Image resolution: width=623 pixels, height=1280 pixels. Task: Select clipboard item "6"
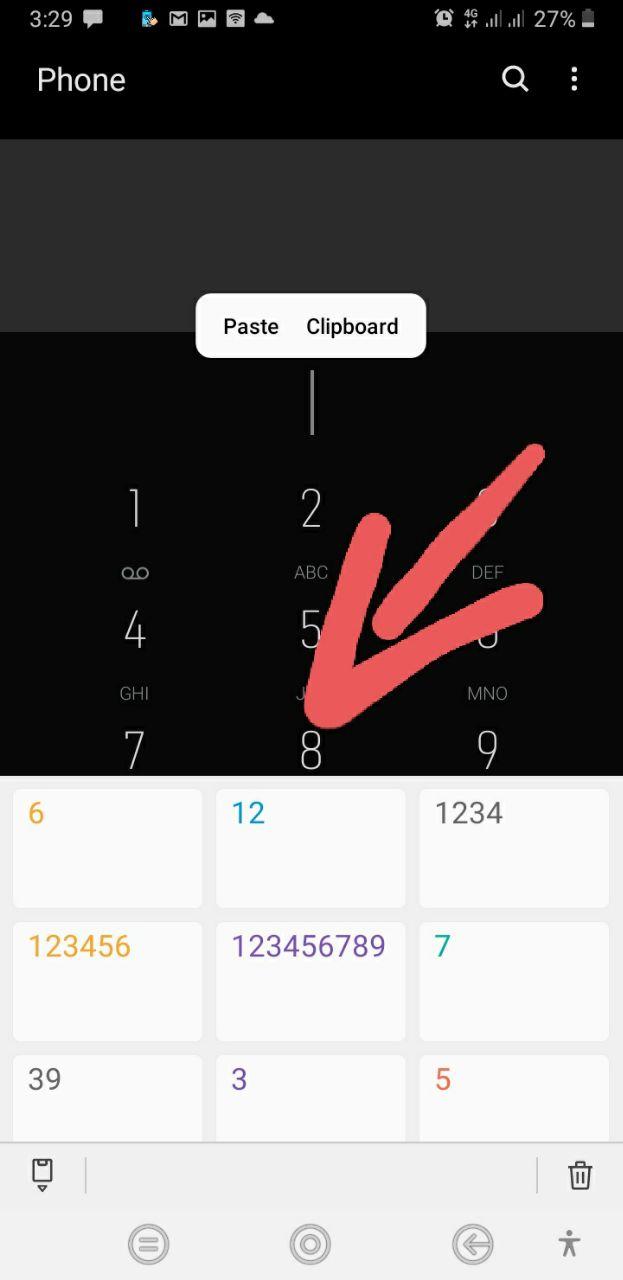[107, 847]
